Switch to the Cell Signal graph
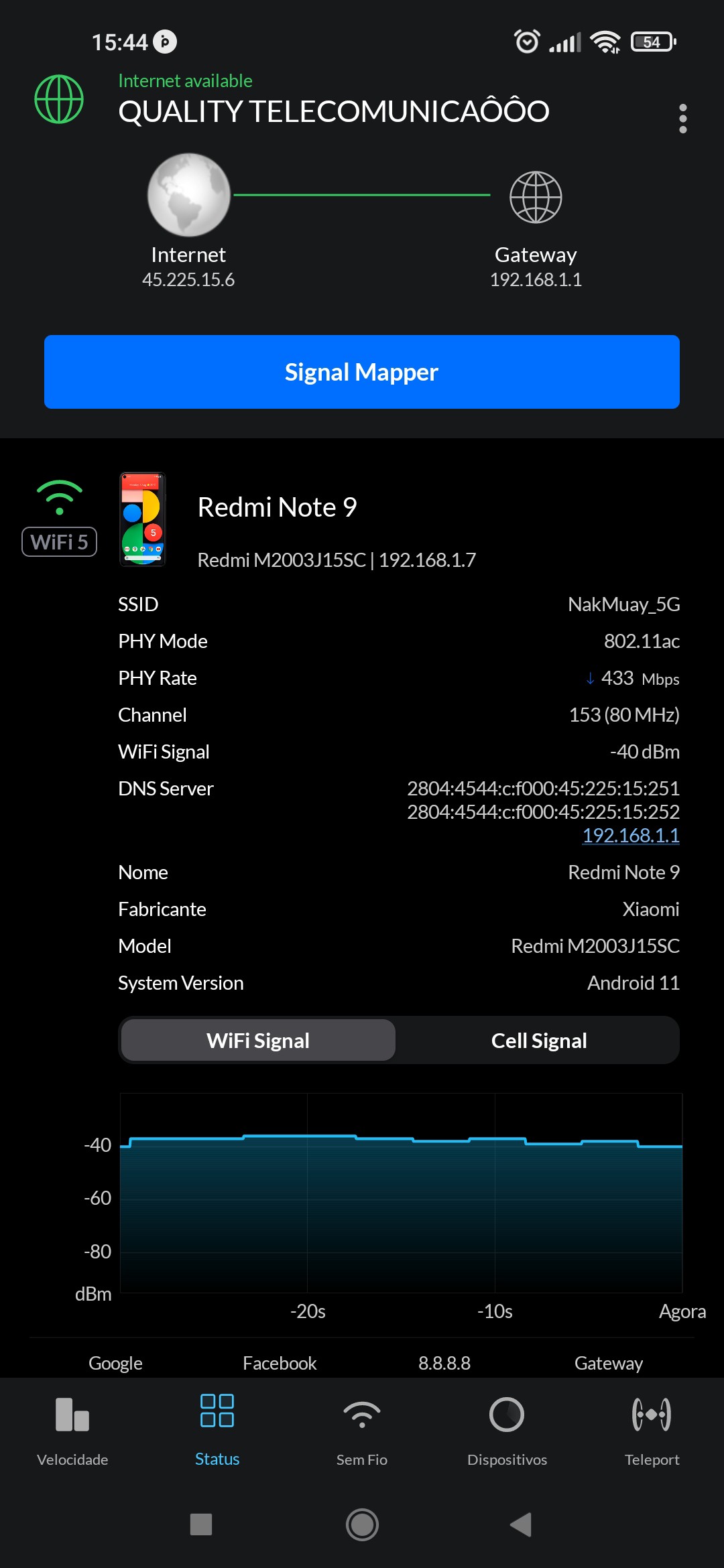This screenshot has width=724, height=1568. pos(538,1040)
